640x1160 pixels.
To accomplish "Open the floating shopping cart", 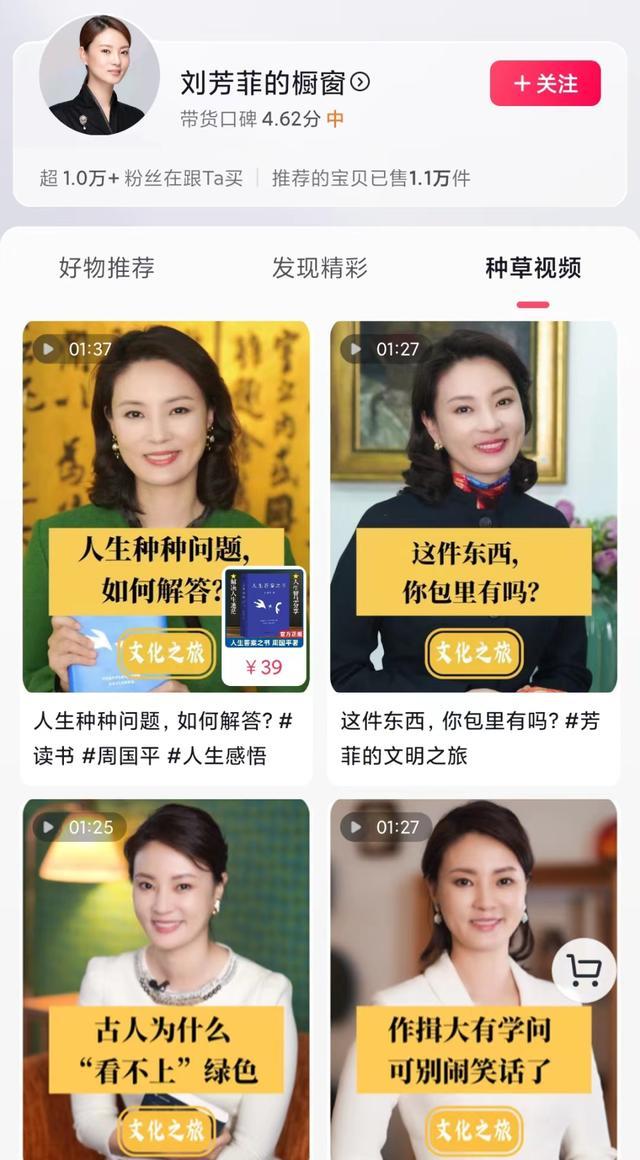I will coord(583,969).
